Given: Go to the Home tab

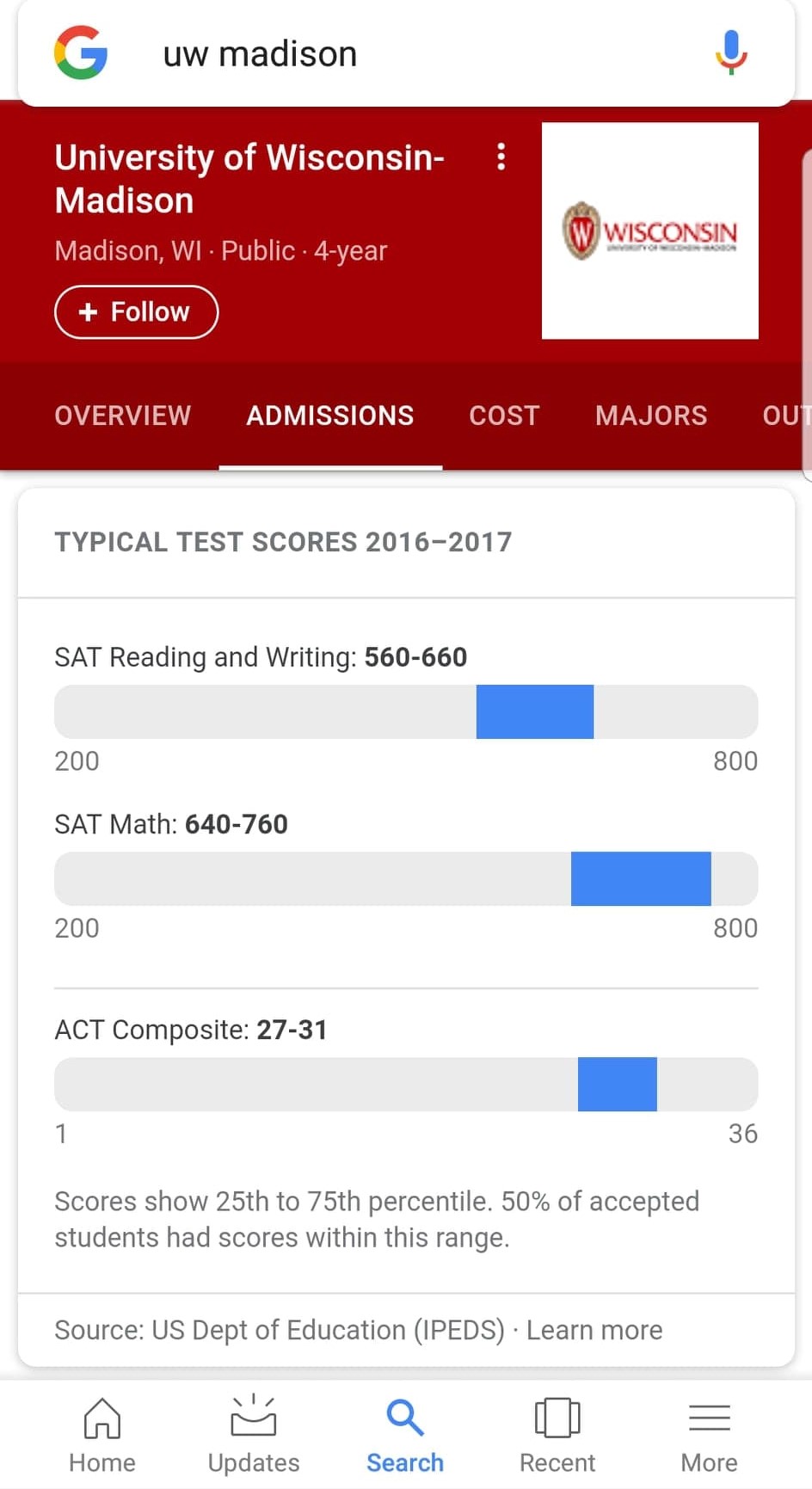Looking at the screenshot, I should click(x=101, y=1434).
